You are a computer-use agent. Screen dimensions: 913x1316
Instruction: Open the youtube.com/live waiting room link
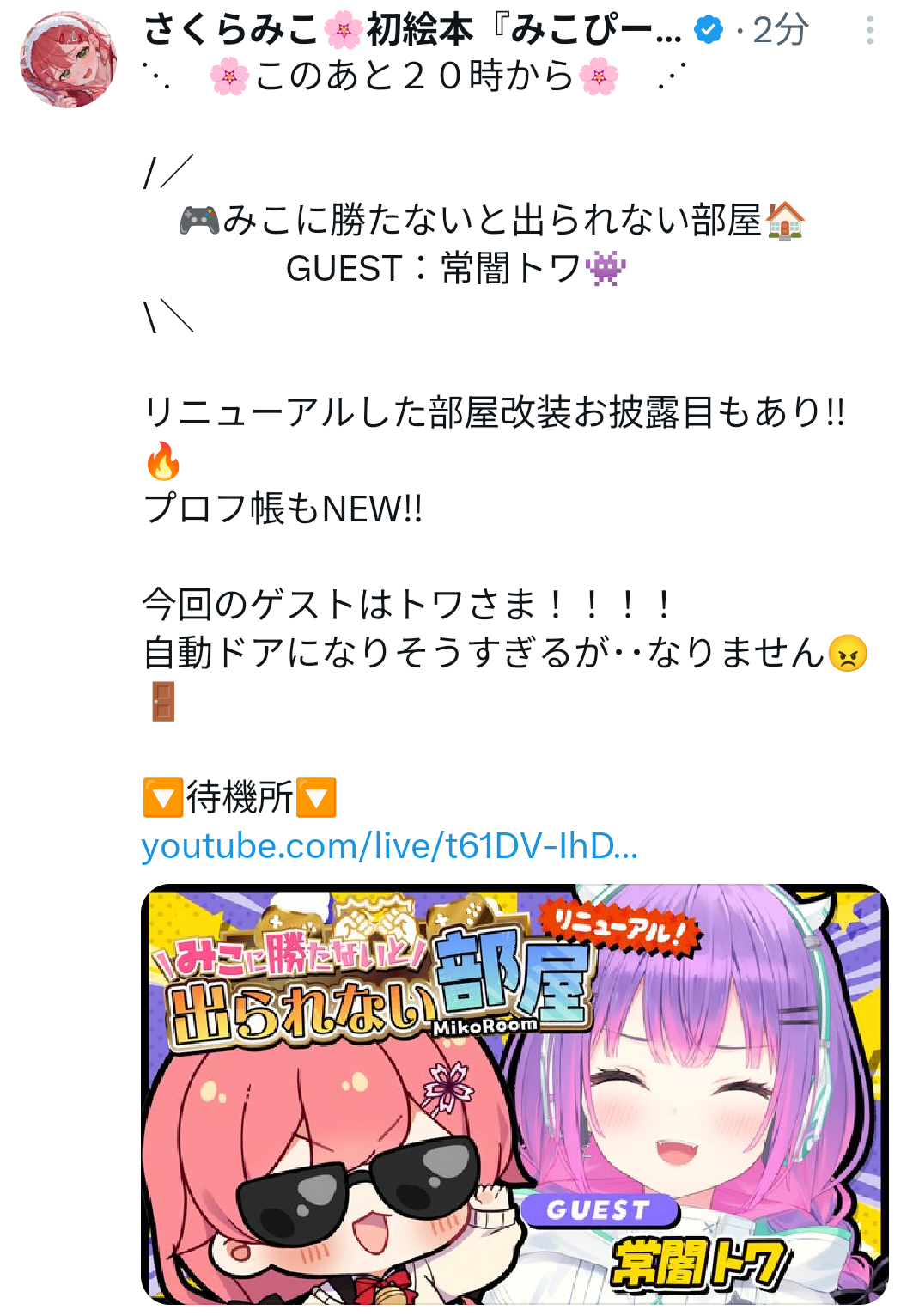pyautogui.click(x=389, y=846)
